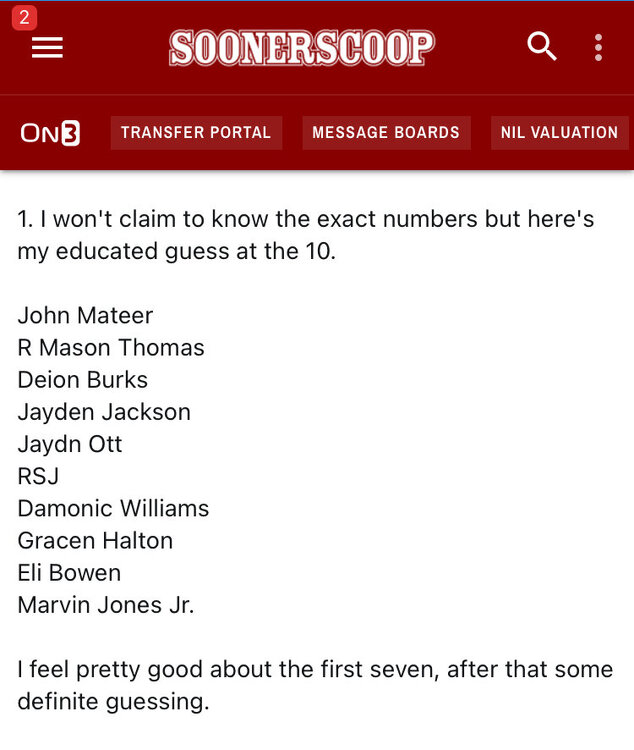634x750 pixels.
Task: Go to Message Boards
Action: [386, 133]
